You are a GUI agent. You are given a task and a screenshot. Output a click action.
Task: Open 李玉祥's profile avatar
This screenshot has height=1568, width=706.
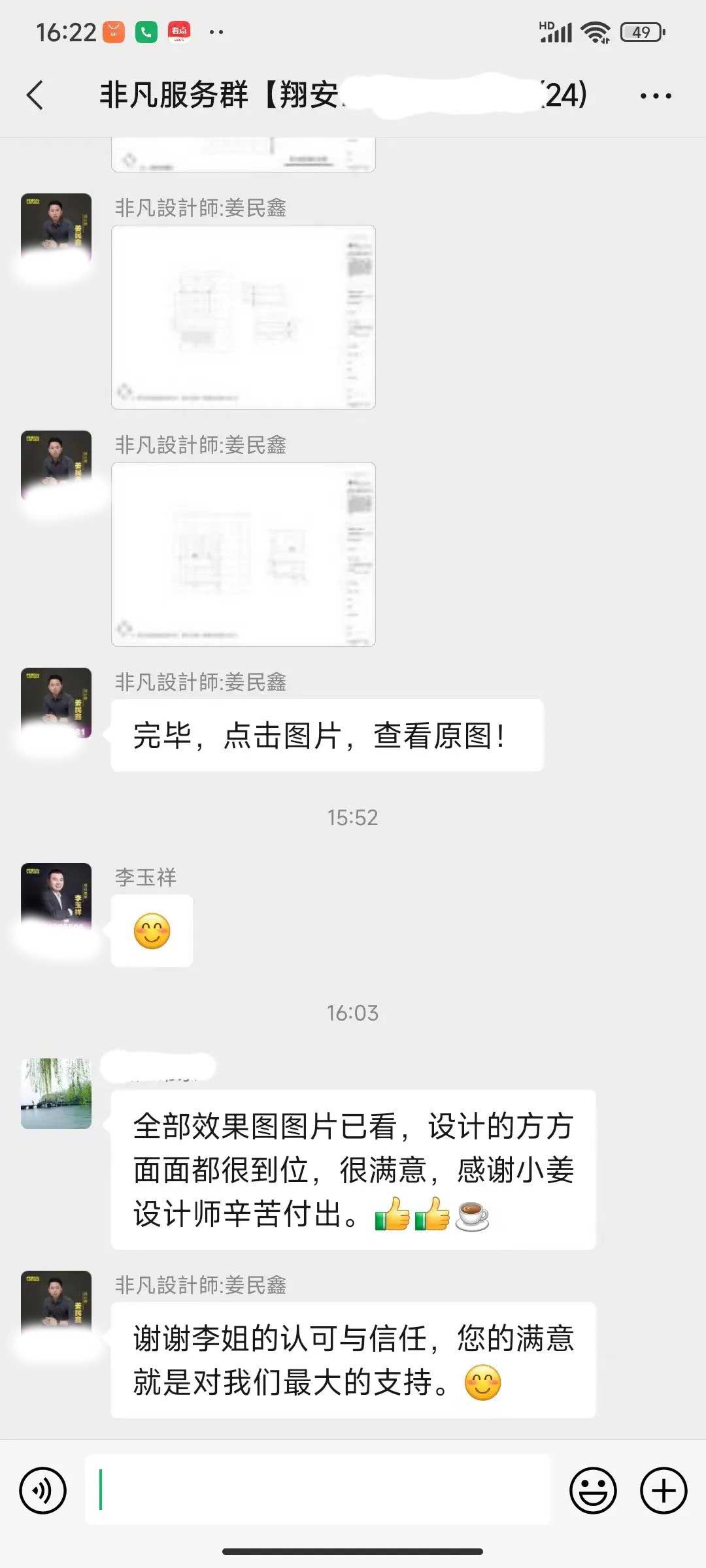tap(56, 898)
